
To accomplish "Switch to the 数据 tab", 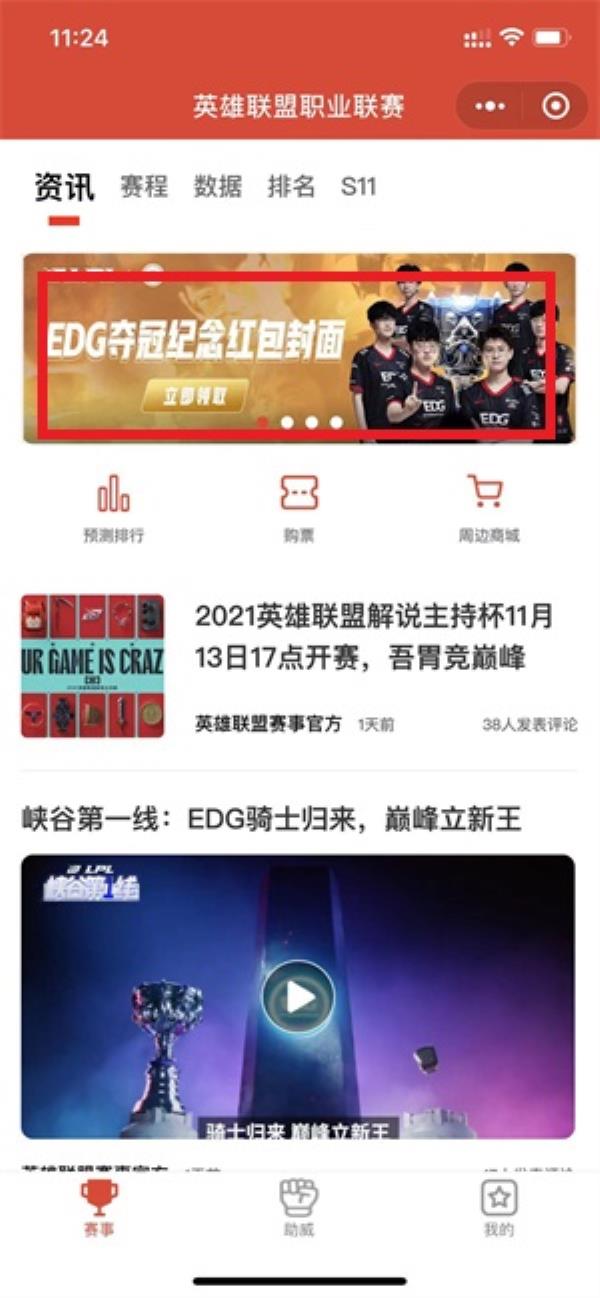I will (x=217, y=186).
